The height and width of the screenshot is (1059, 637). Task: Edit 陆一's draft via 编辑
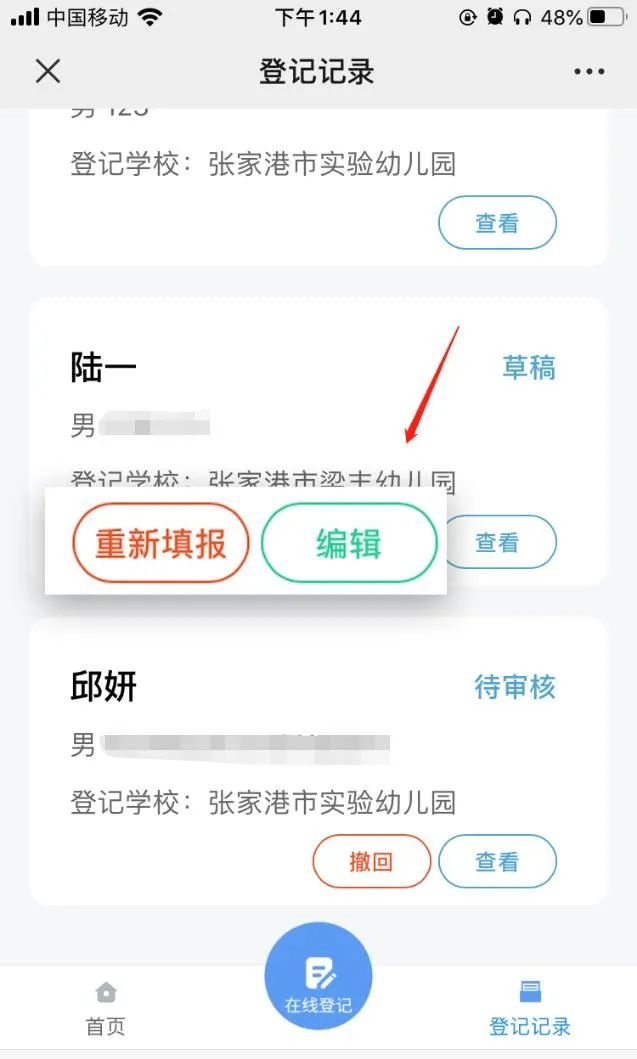(x=349, y=544)
